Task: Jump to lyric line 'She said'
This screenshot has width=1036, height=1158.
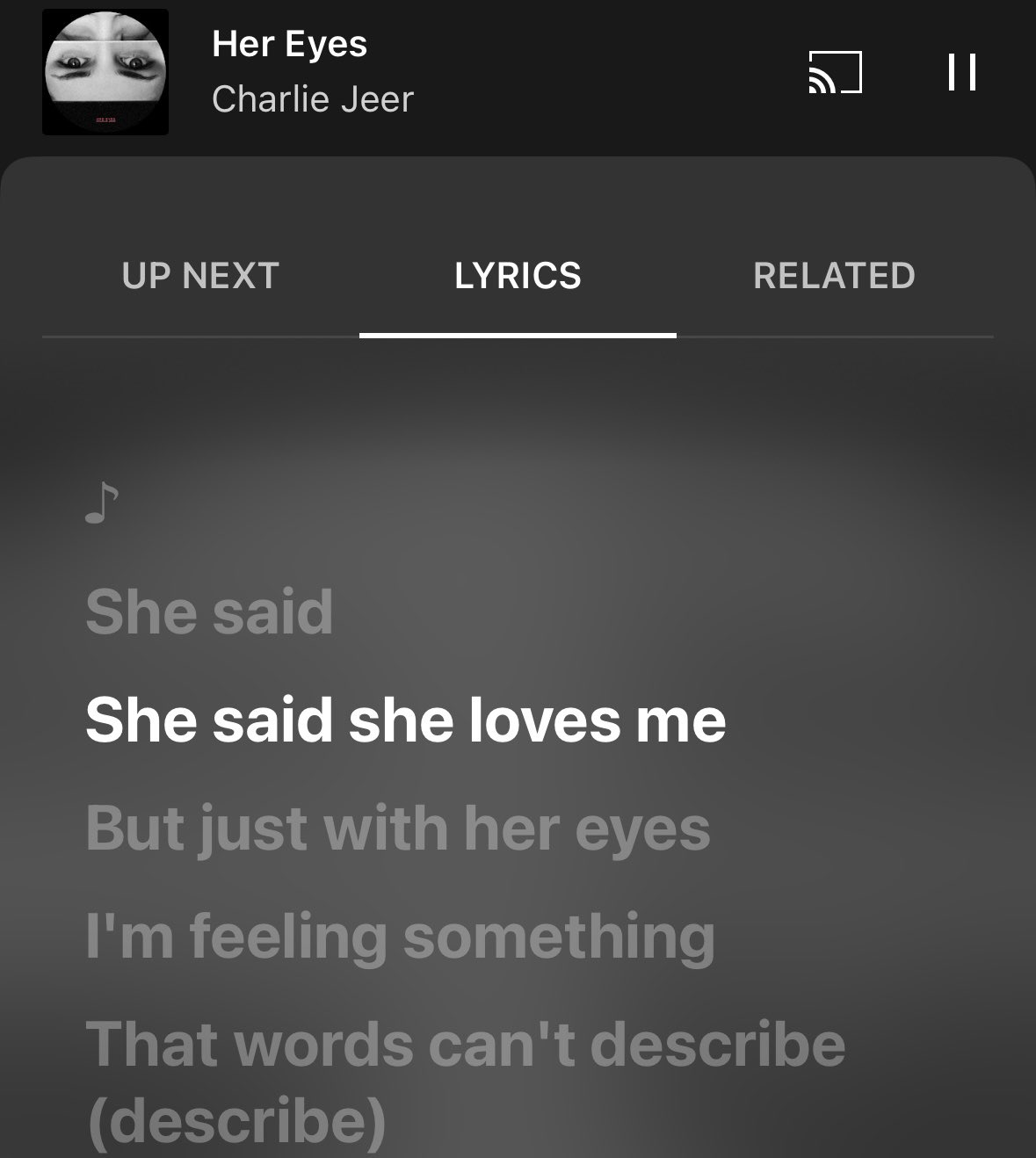Action: click(209, 612)
